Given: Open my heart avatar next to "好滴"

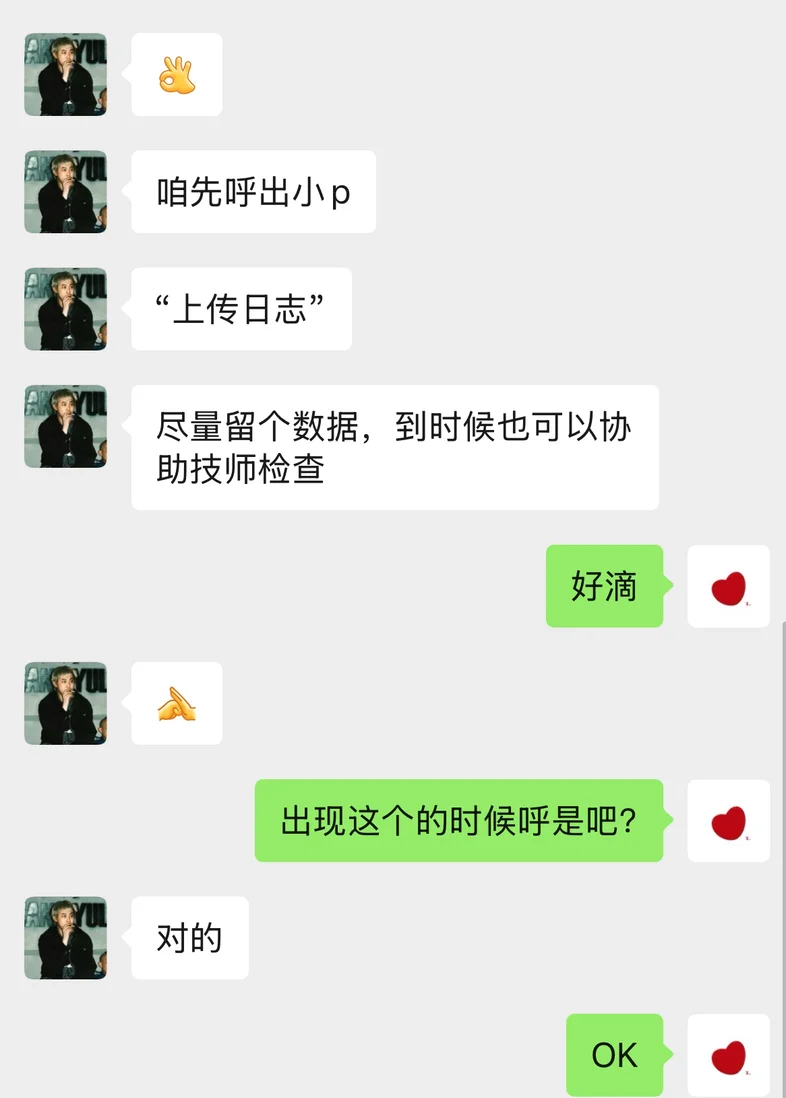Looking at the screenshot, I should coord(728,586).
